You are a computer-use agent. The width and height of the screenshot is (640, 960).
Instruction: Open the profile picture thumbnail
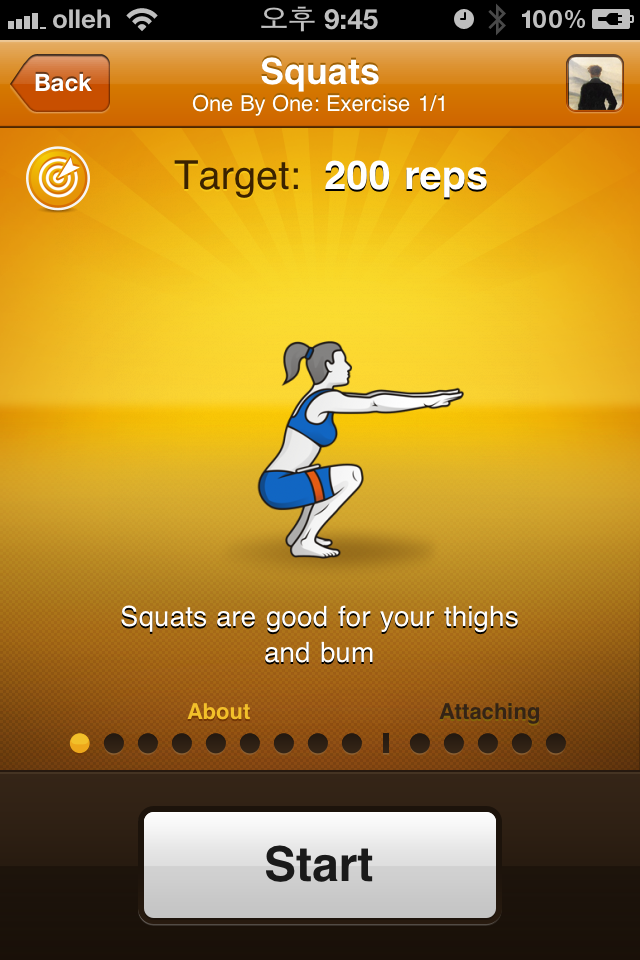click(595, 83)
